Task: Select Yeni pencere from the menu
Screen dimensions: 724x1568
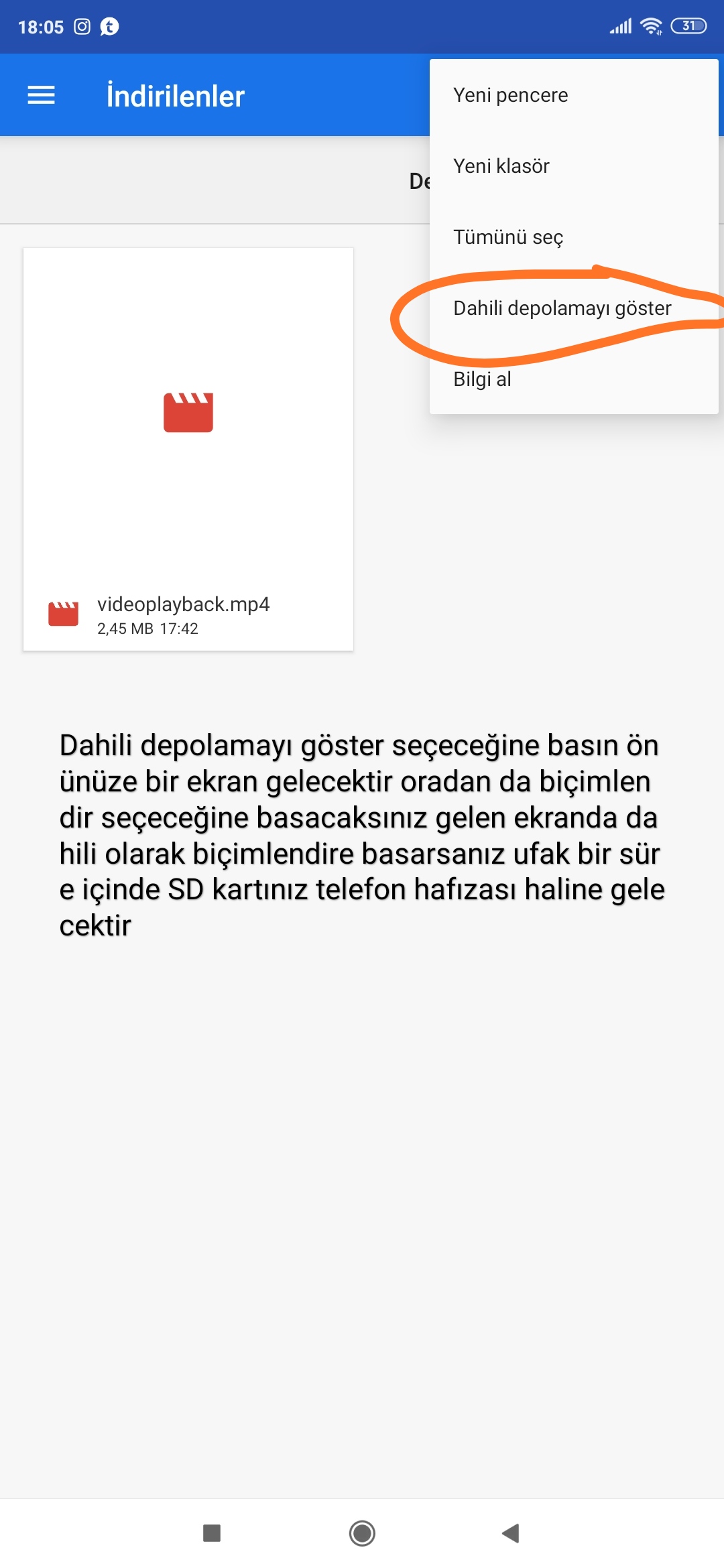Action: point(510,95)
